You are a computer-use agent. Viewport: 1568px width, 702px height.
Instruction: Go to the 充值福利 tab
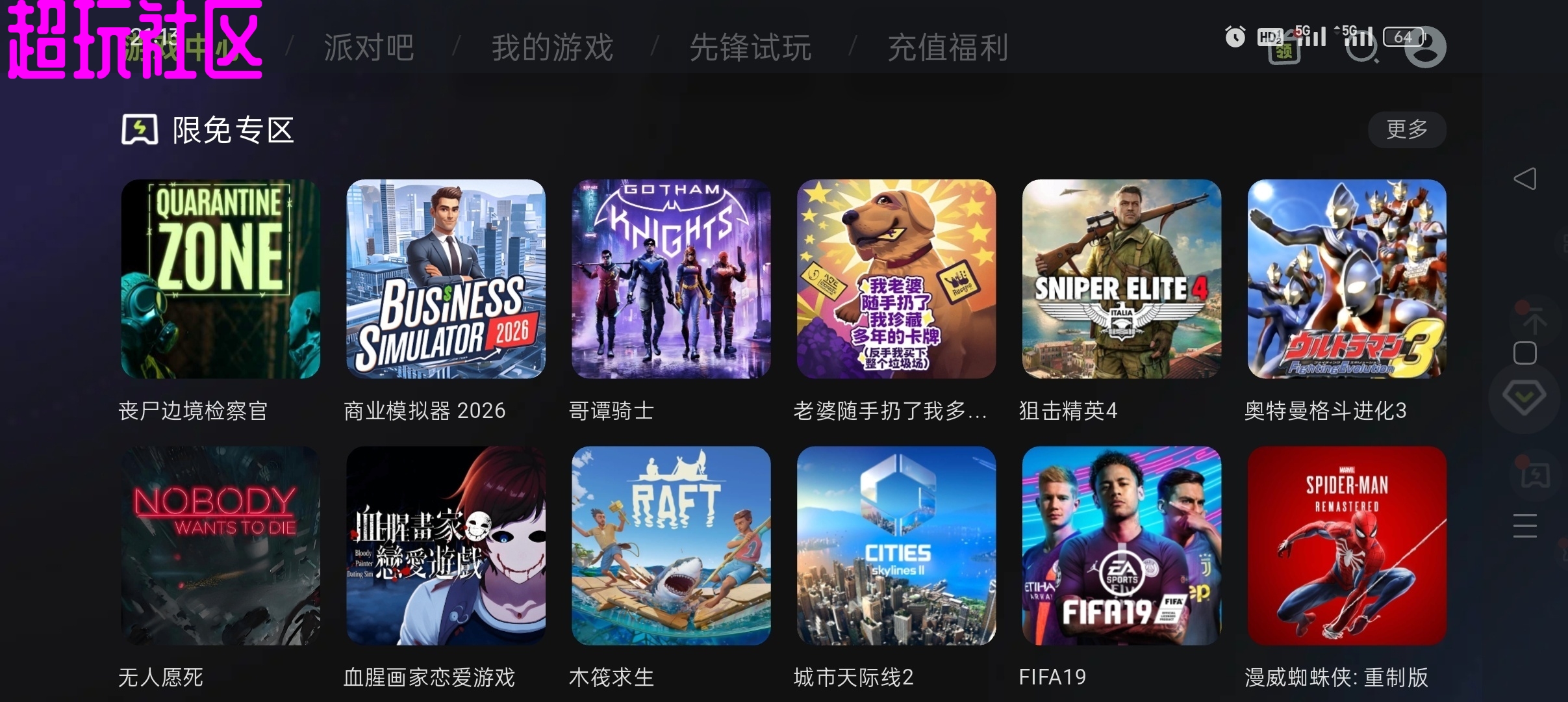click(948, 47)
